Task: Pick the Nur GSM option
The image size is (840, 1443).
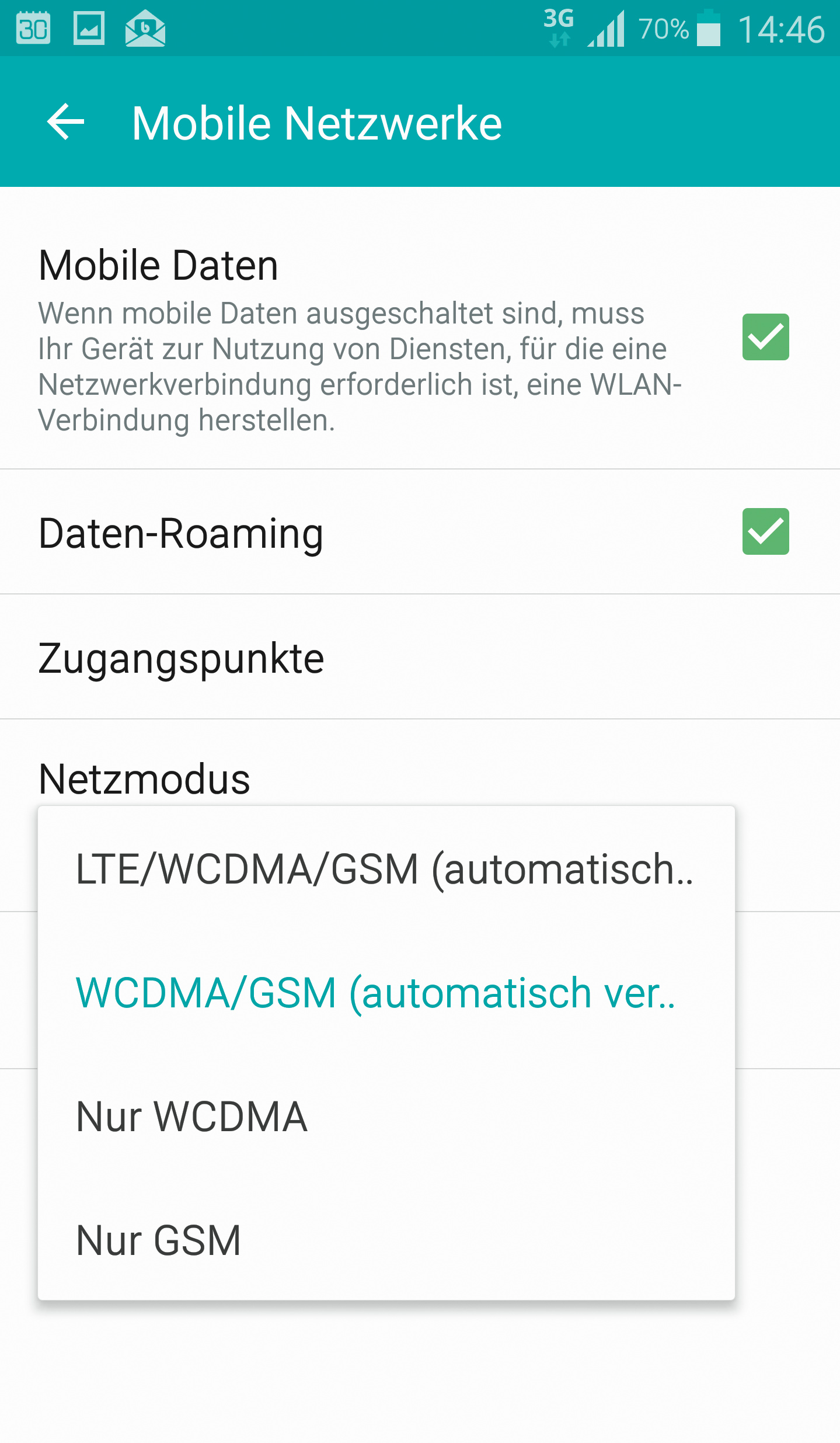Action: [159, 1240]
